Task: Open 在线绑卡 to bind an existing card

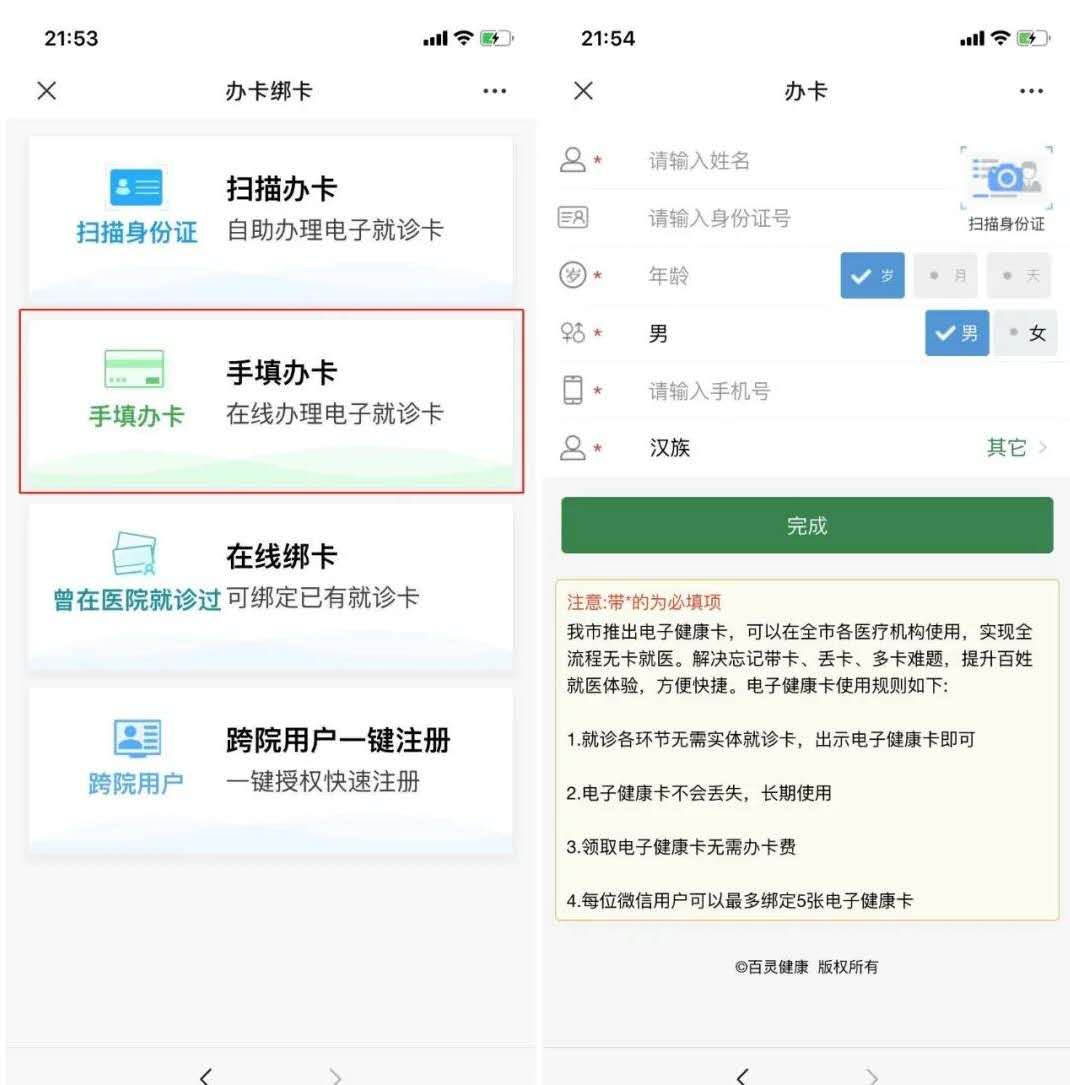Action: pos(270,583)
